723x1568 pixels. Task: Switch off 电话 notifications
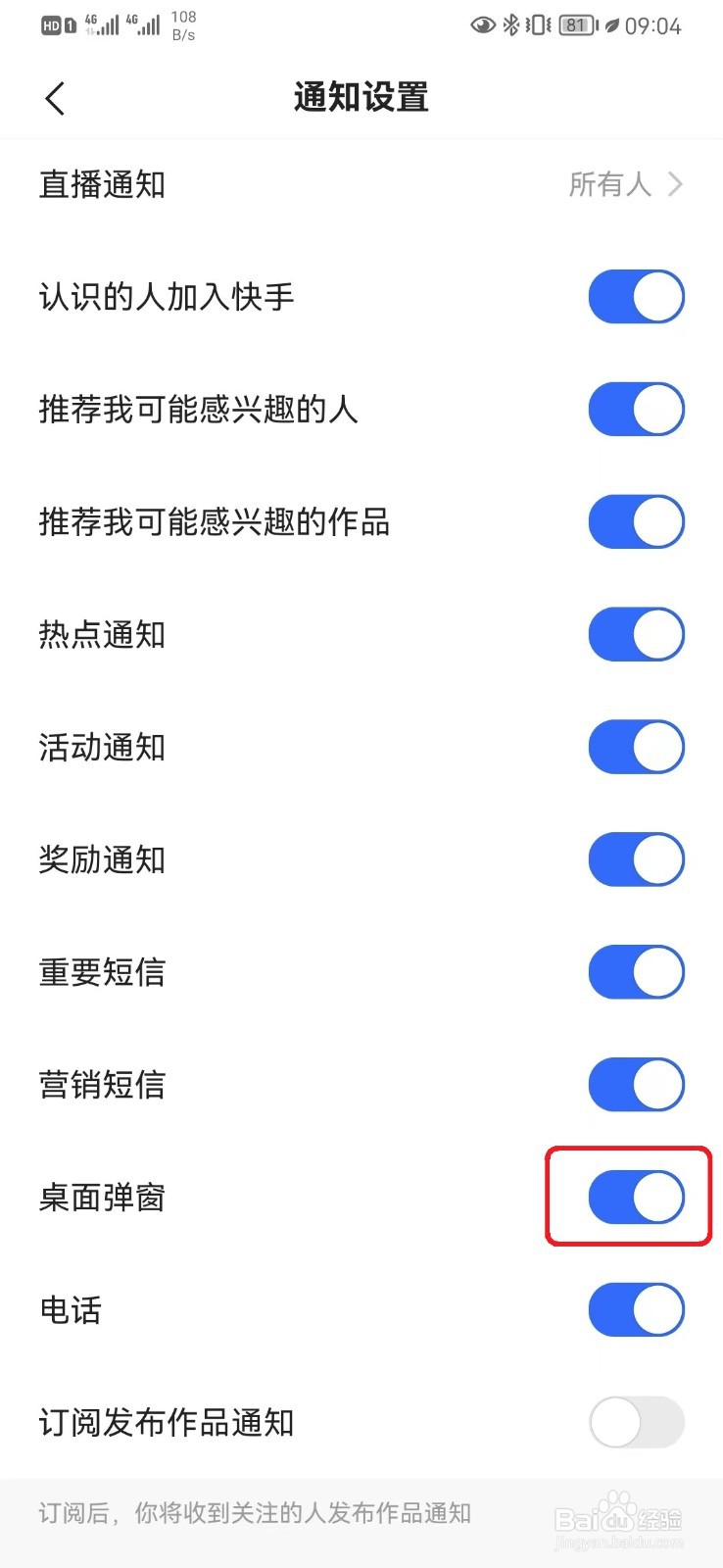pos(636,1310)
